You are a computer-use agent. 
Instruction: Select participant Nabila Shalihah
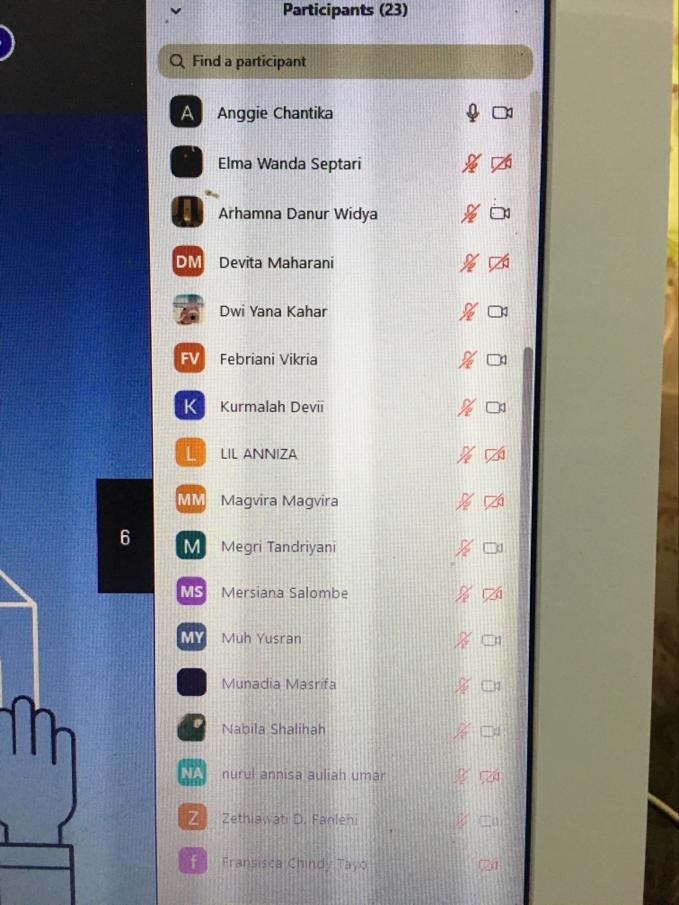273,729
